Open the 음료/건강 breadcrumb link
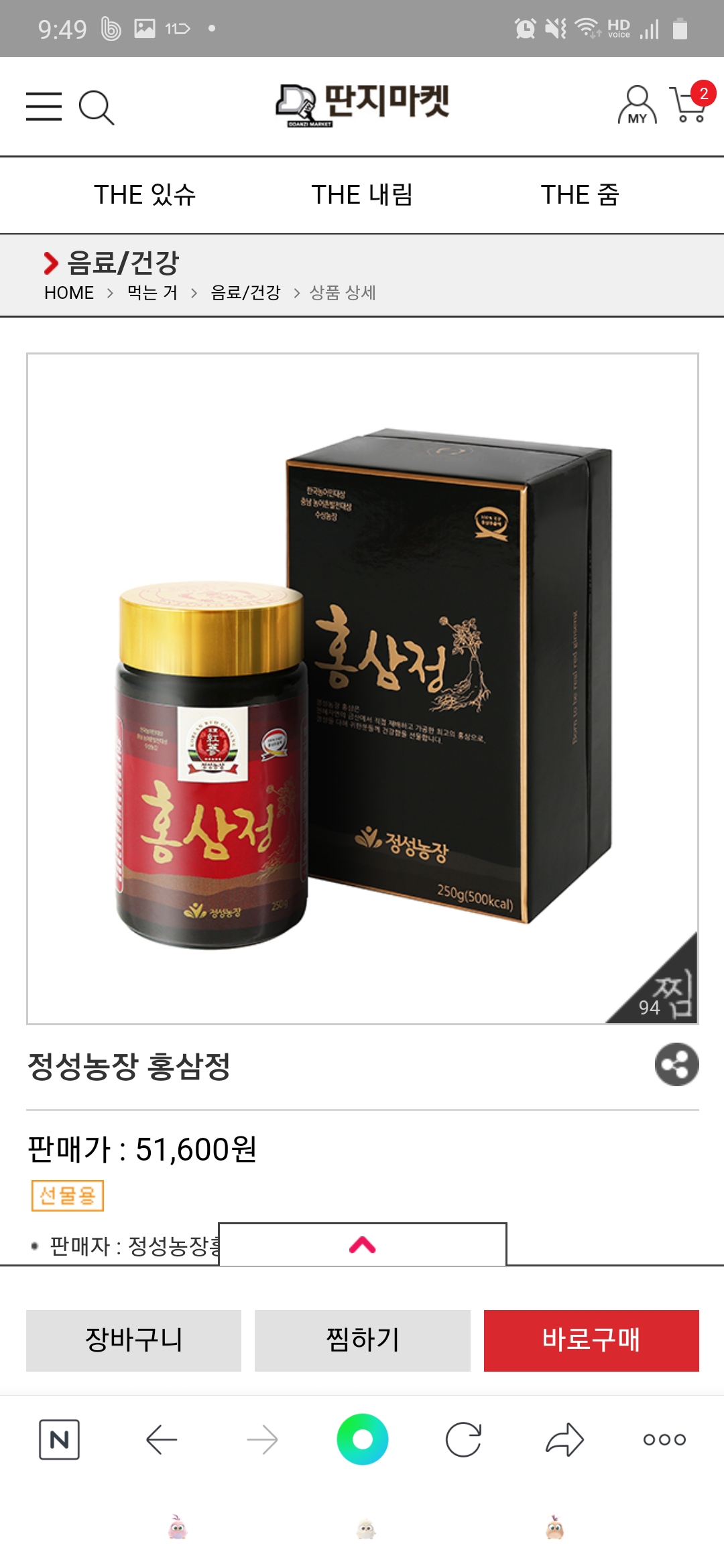 tap(245, 293)
